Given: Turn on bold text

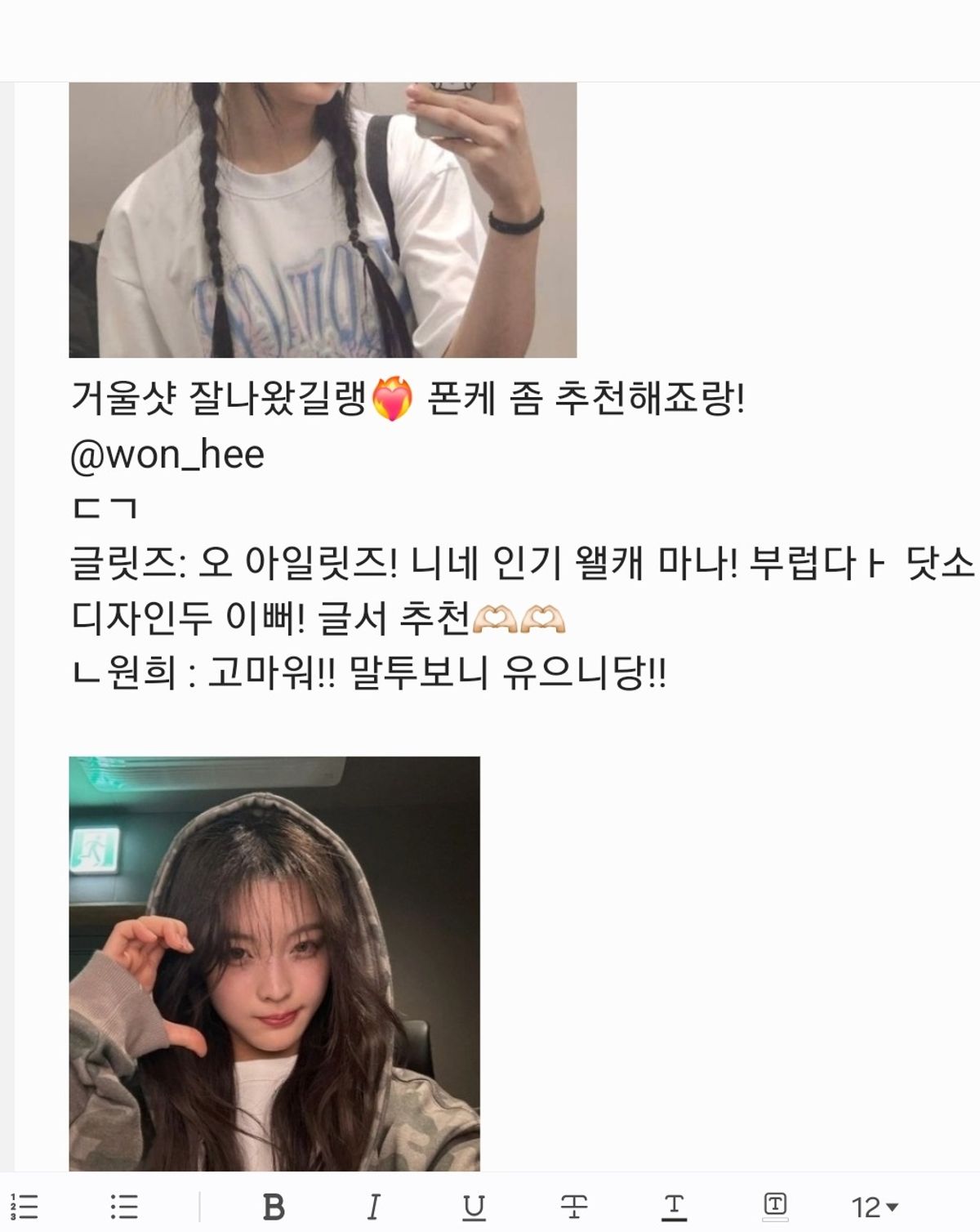Looking at the screenshot, I should [274, 1206].
